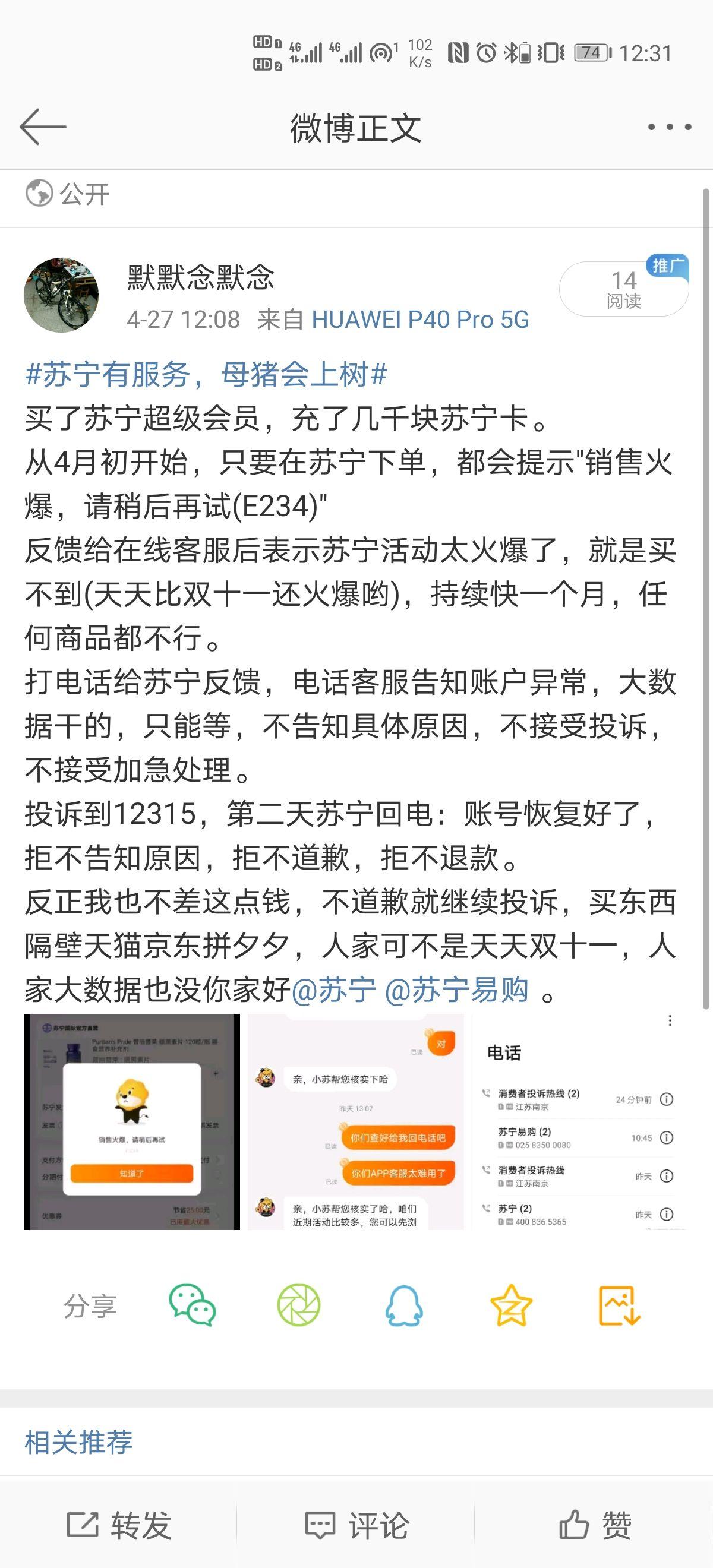Screen dimensions: 713x1568
Task: Share the post to WeChat
Action: (x=192, y=1304)
